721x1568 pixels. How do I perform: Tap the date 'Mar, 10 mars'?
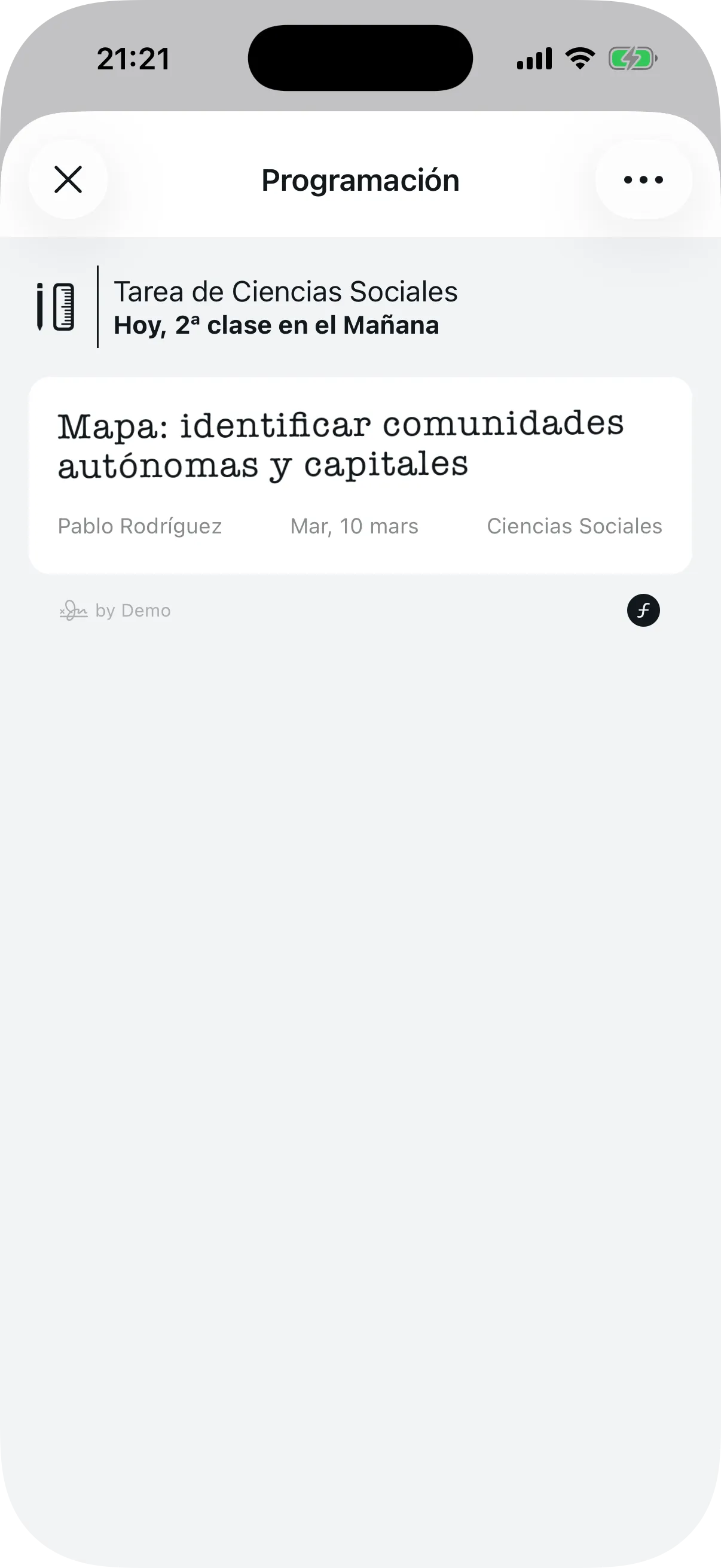click(x=353, y=526)
